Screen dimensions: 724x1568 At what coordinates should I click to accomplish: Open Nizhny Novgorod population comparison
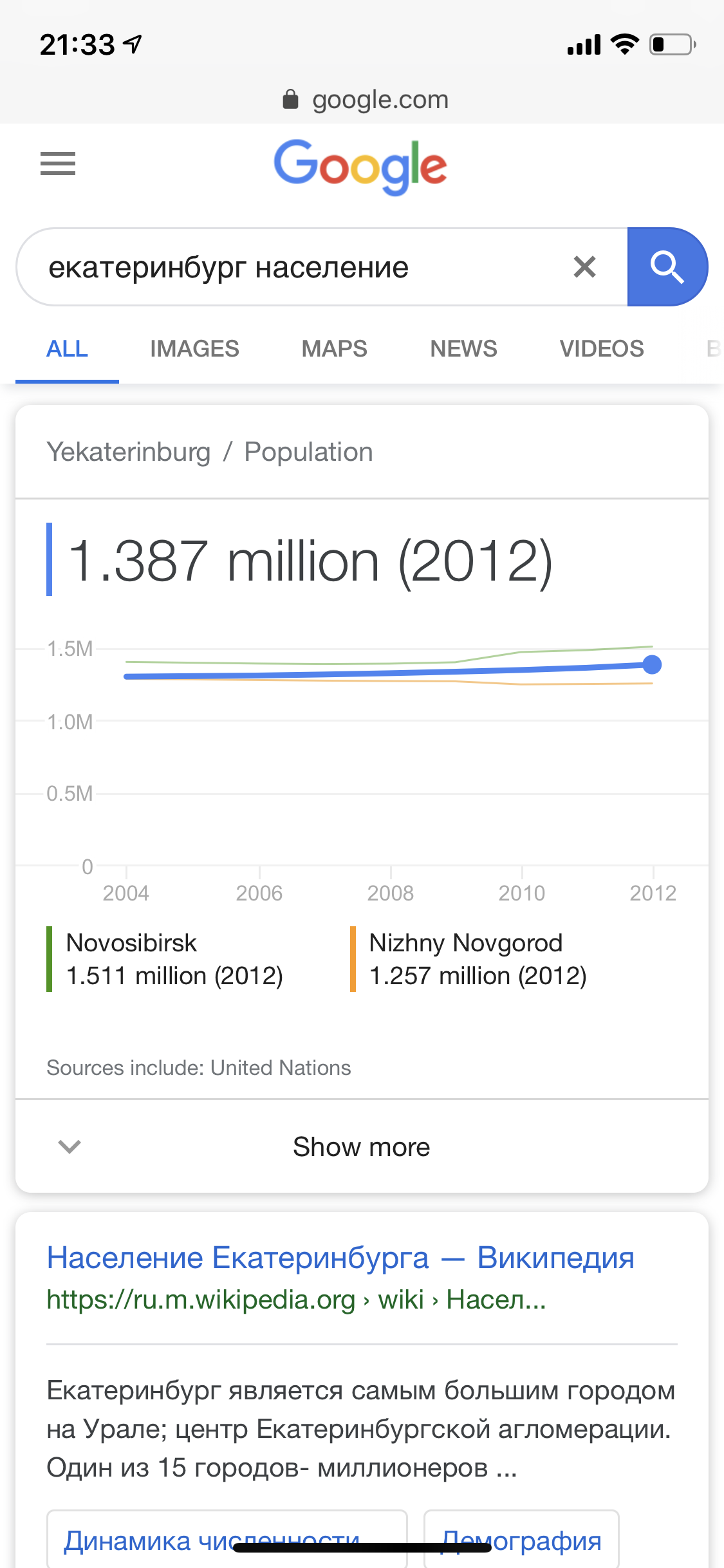(x=476, y=959)
